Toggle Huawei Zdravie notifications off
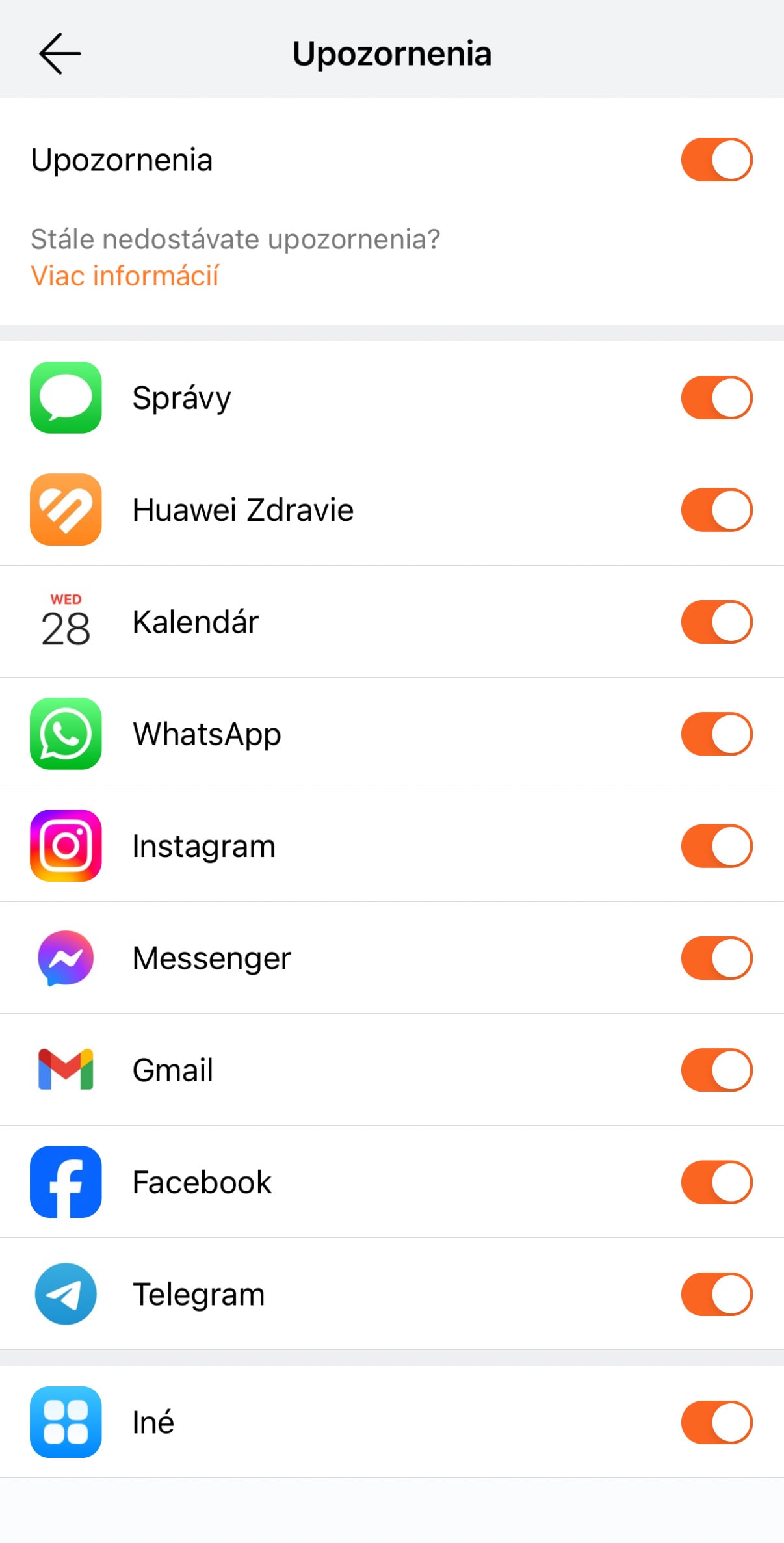 tap(716, 510)
